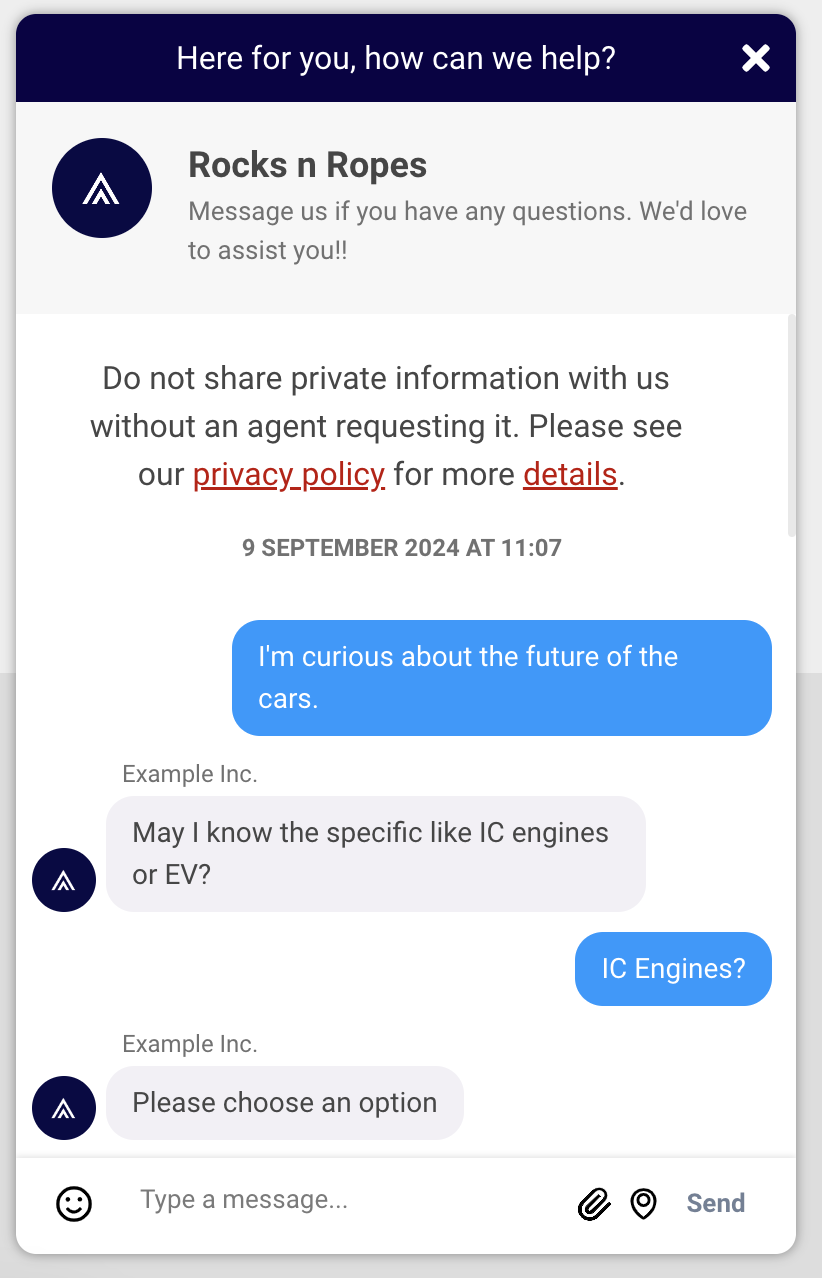Share location with the pin icon

pyautogui.click(x=643, y=1204)
